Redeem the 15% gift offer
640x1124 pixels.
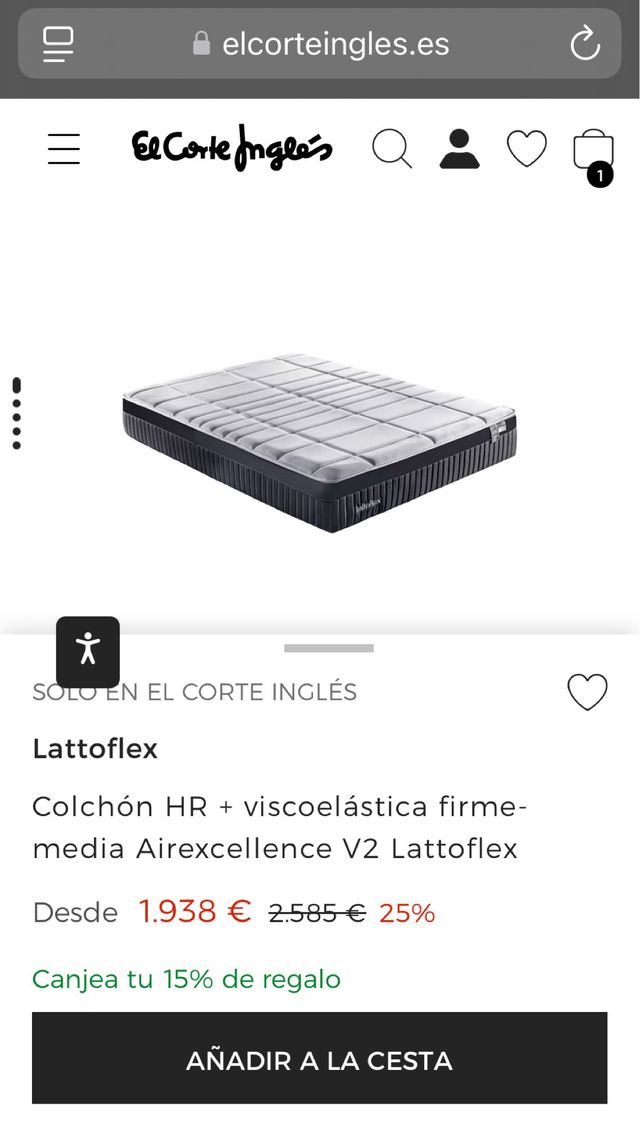click(186, 979)
